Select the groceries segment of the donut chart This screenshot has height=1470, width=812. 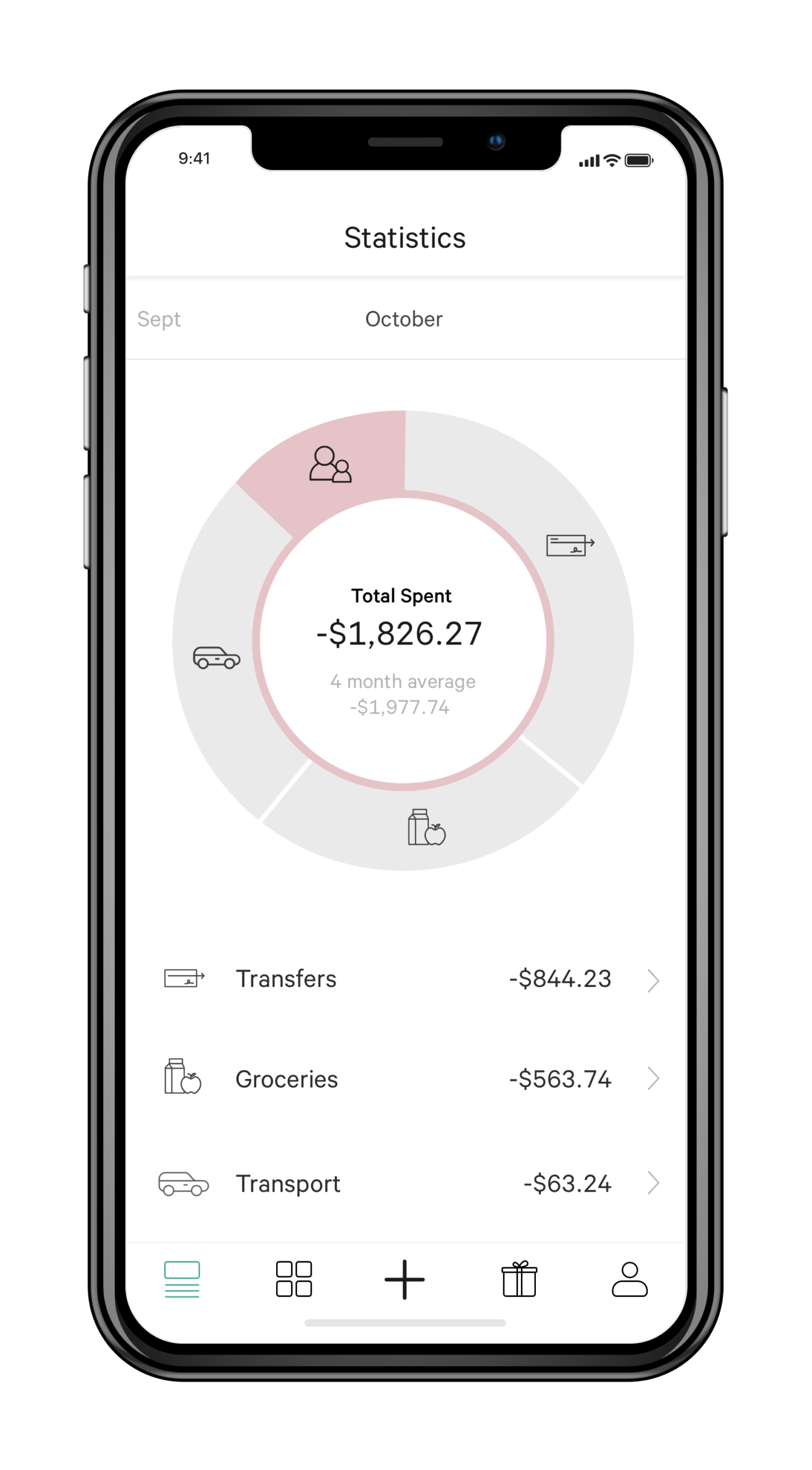pyautogui.click(x=426, y=828)
